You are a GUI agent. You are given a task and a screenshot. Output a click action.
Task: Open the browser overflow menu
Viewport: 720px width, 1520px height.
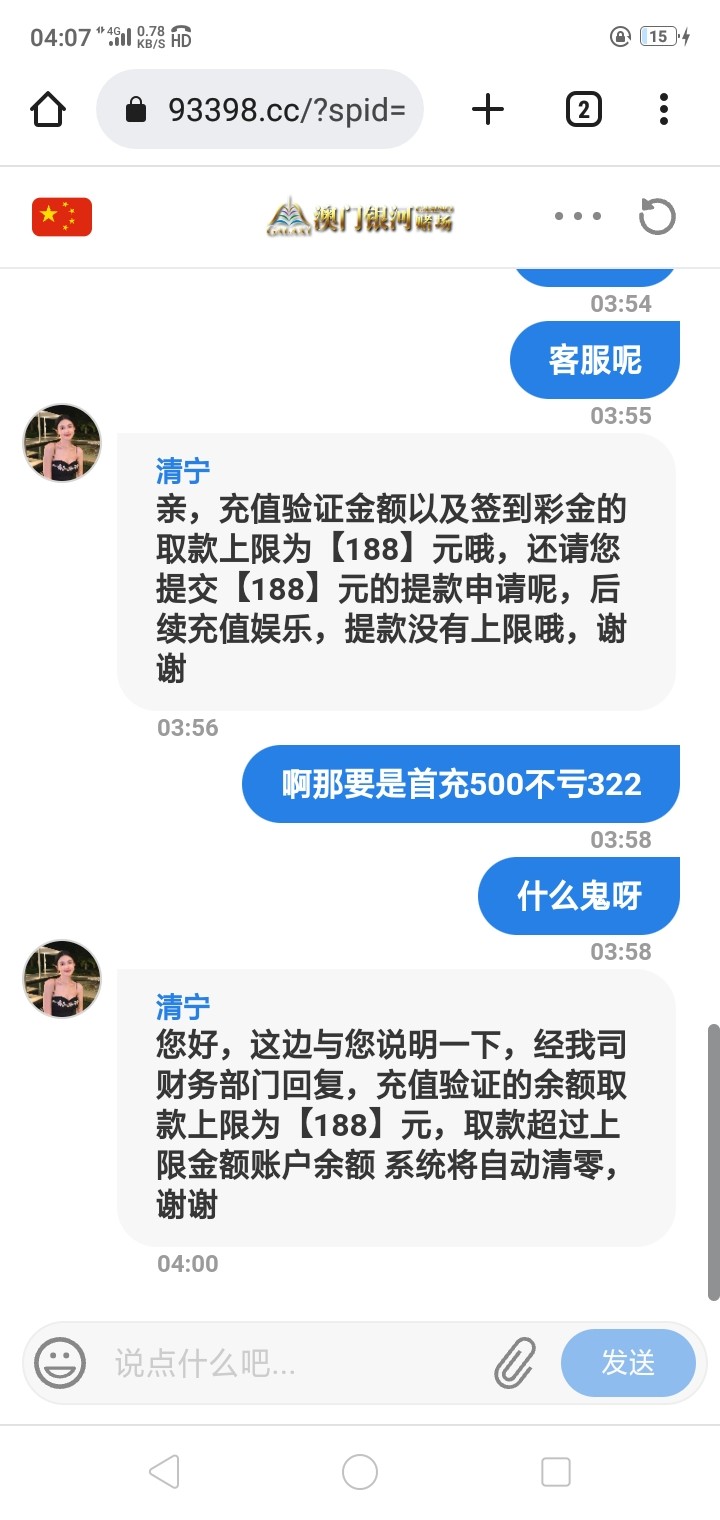pyautogui.click(x=663, y=109)
